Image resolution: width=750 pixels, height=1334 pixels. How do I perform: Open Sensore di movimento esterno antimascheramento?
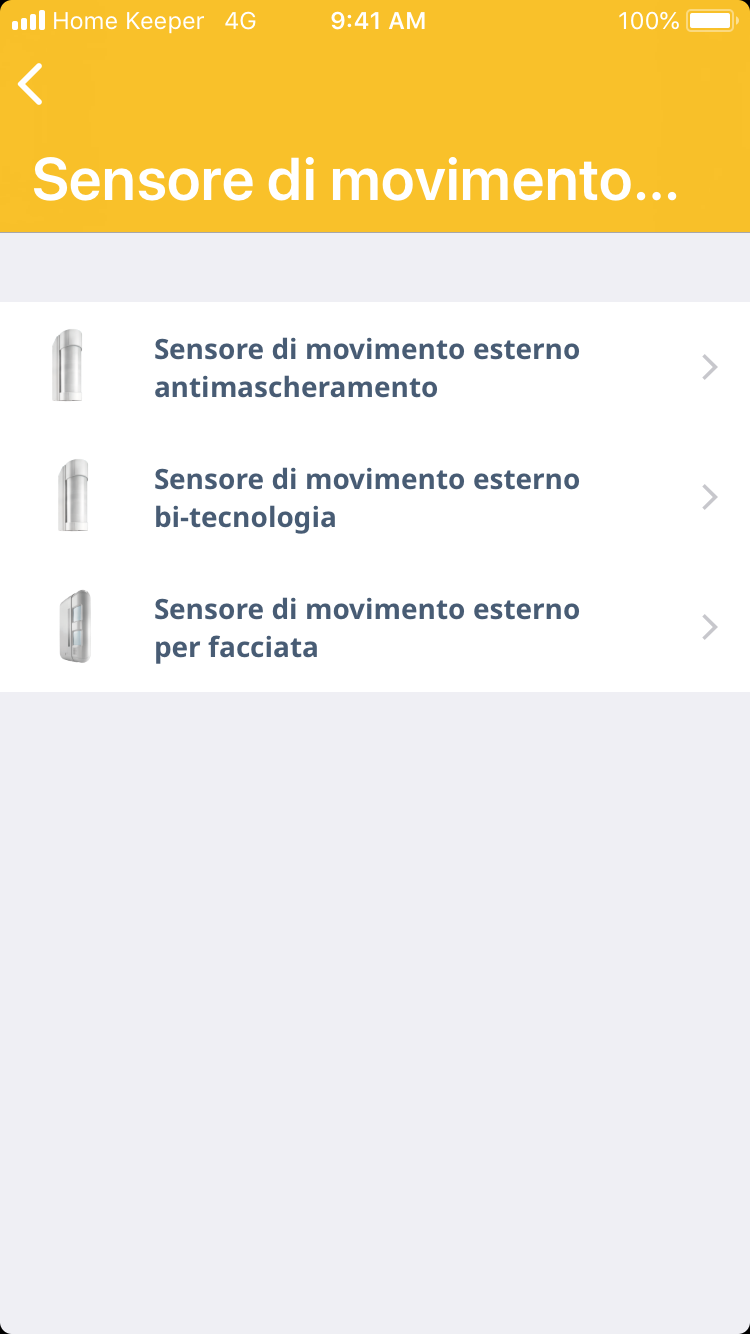pos(367,367)
